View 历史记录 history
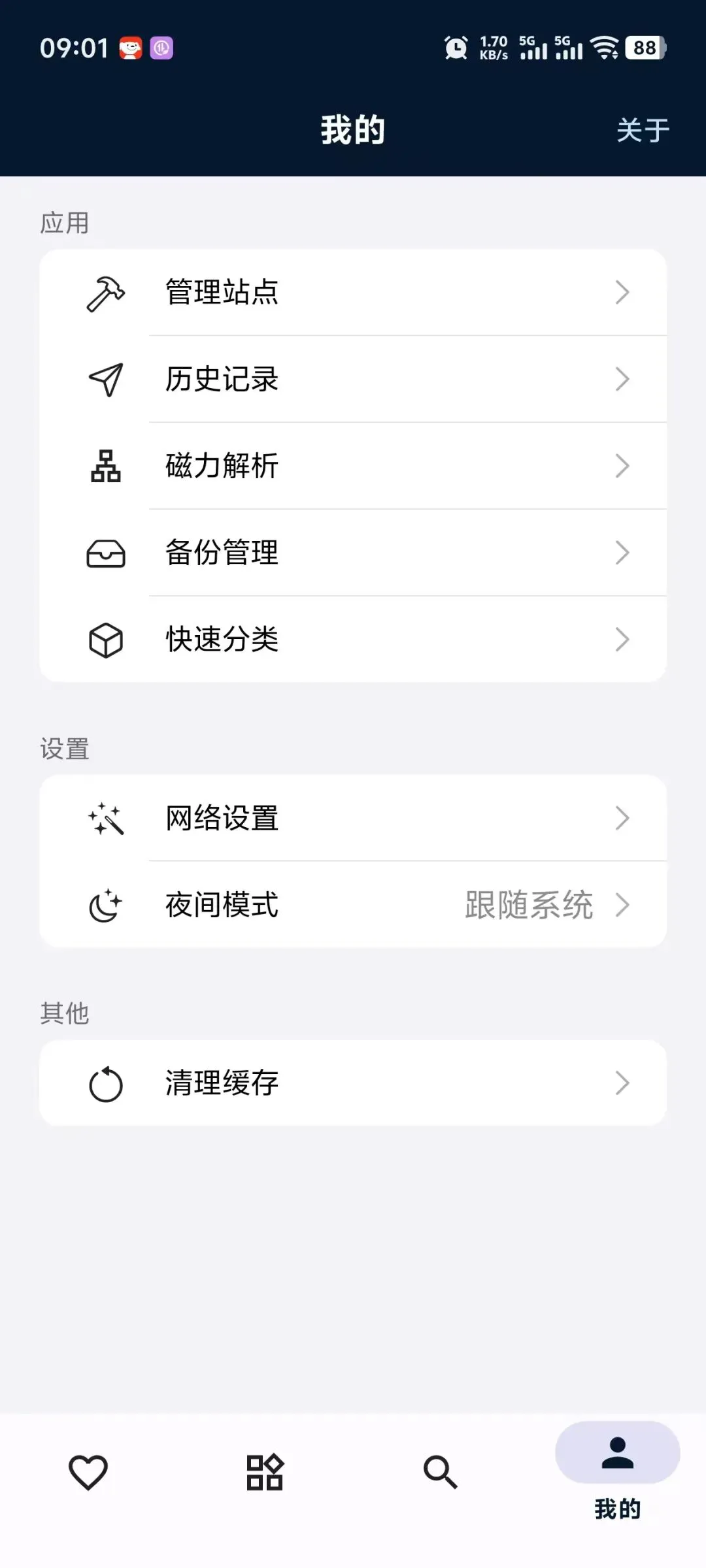706x1568 pixels. point(353,379)
